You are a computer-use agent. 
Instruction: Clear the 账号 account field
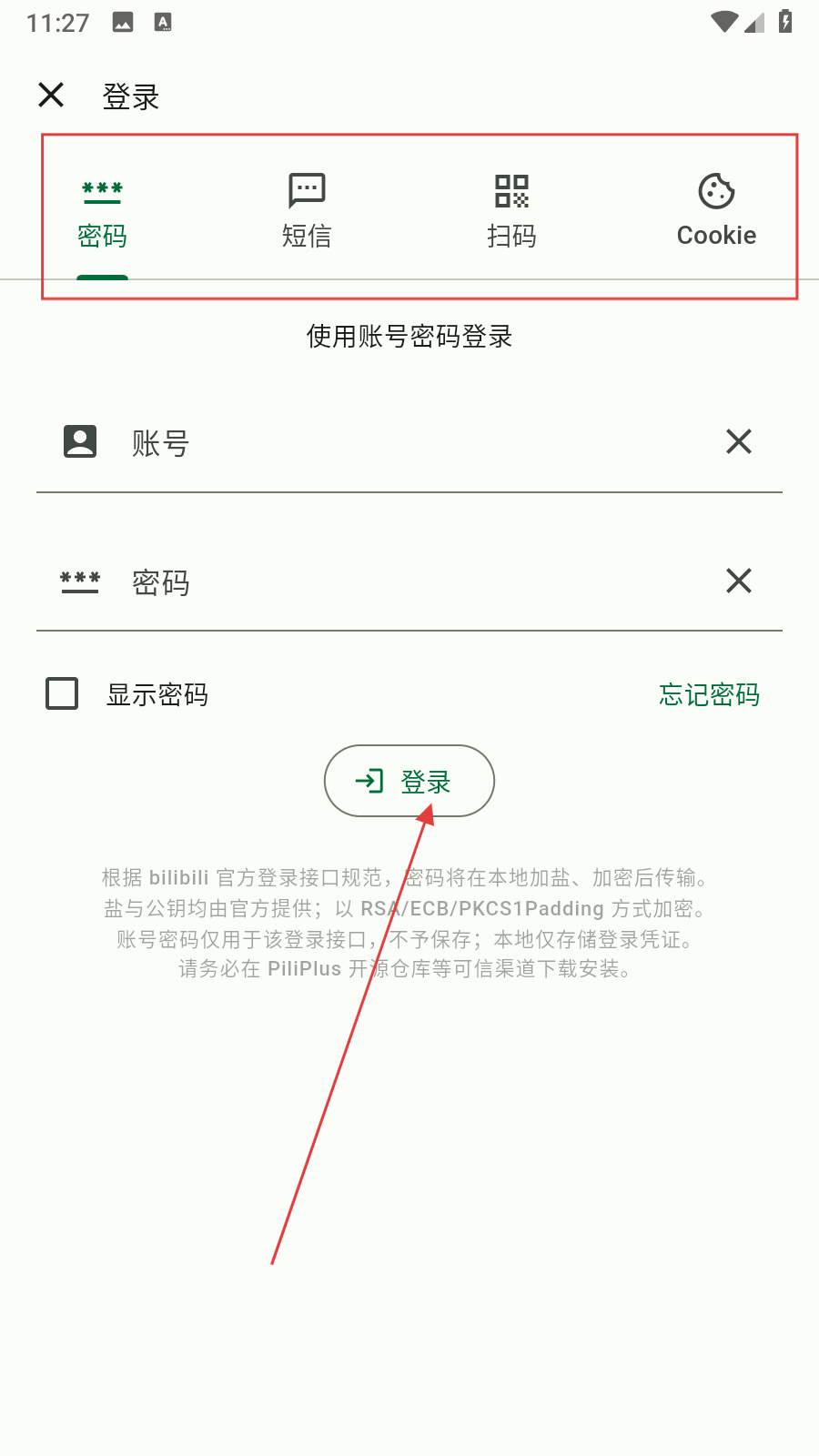(738, 442)
